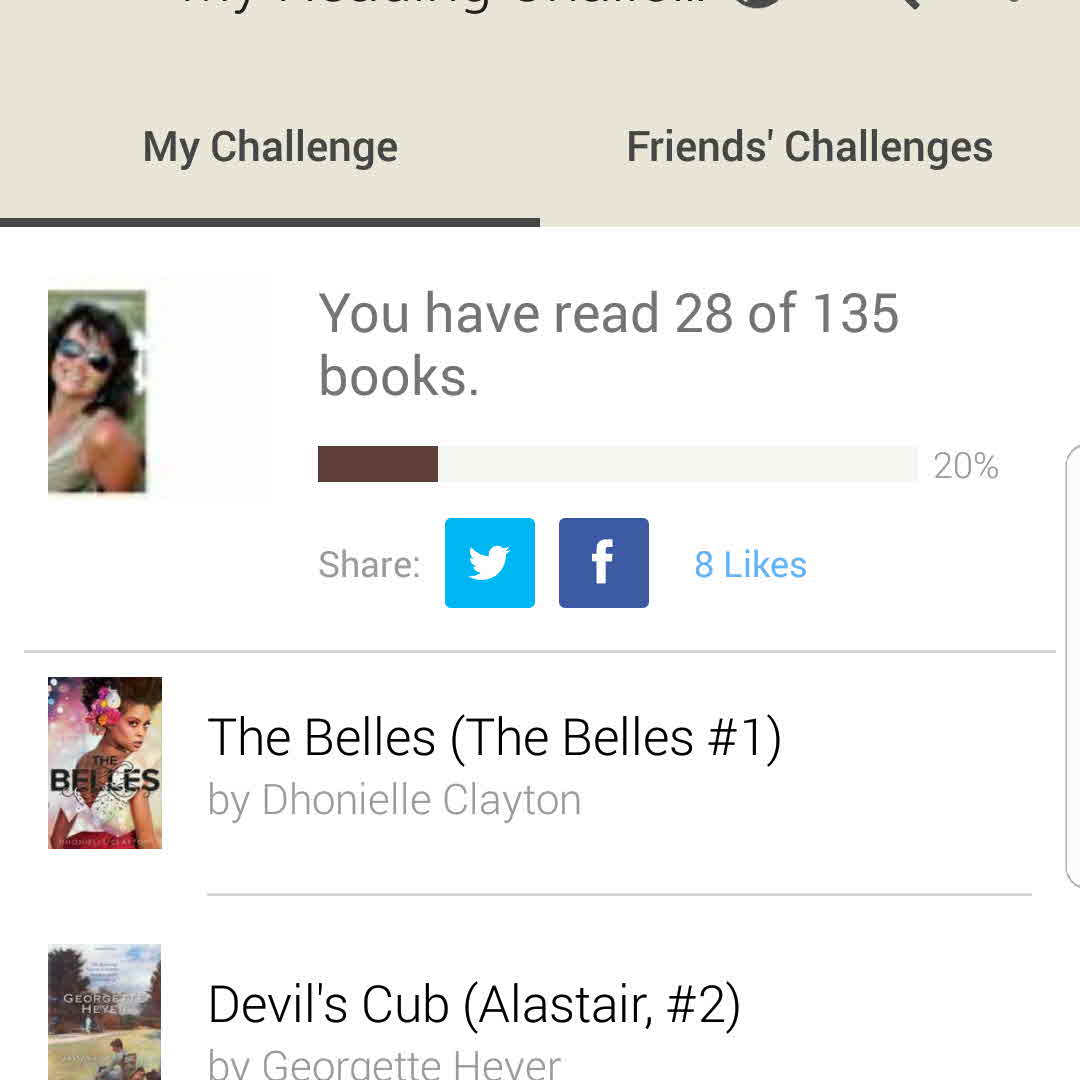The height and width of the screenshot is (1080, 1080).
Task: Share reading challenge on Facebook
Action: (604, 563)
